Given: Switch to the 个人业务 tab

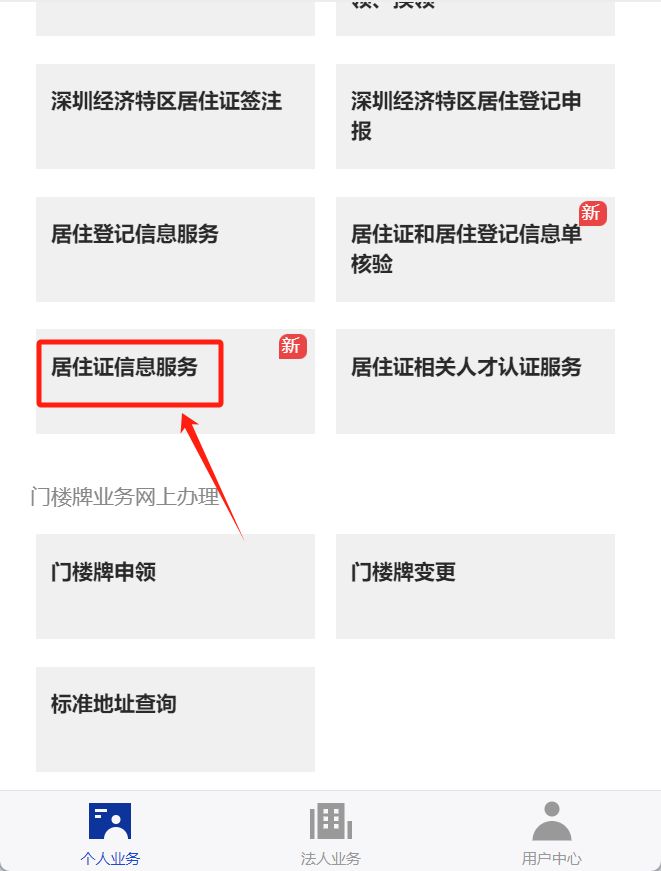Looking at the screenshot, I should 110,832.
